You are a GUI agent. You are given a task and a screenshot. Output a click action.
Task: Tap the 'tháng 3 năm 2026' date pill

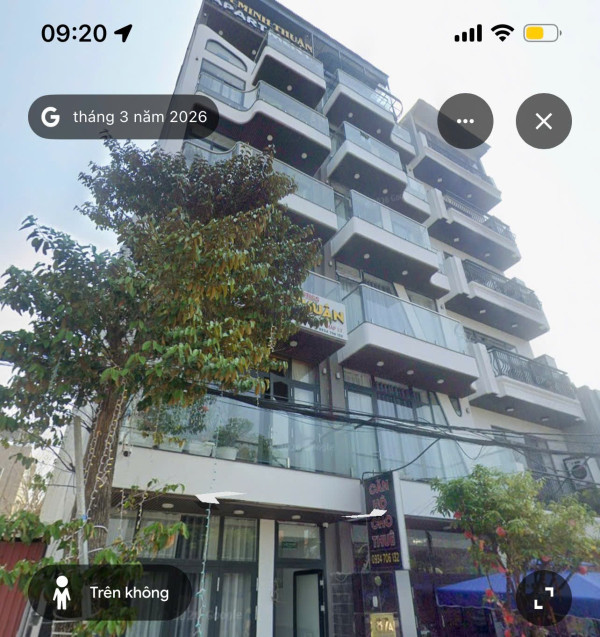(123, 117)
